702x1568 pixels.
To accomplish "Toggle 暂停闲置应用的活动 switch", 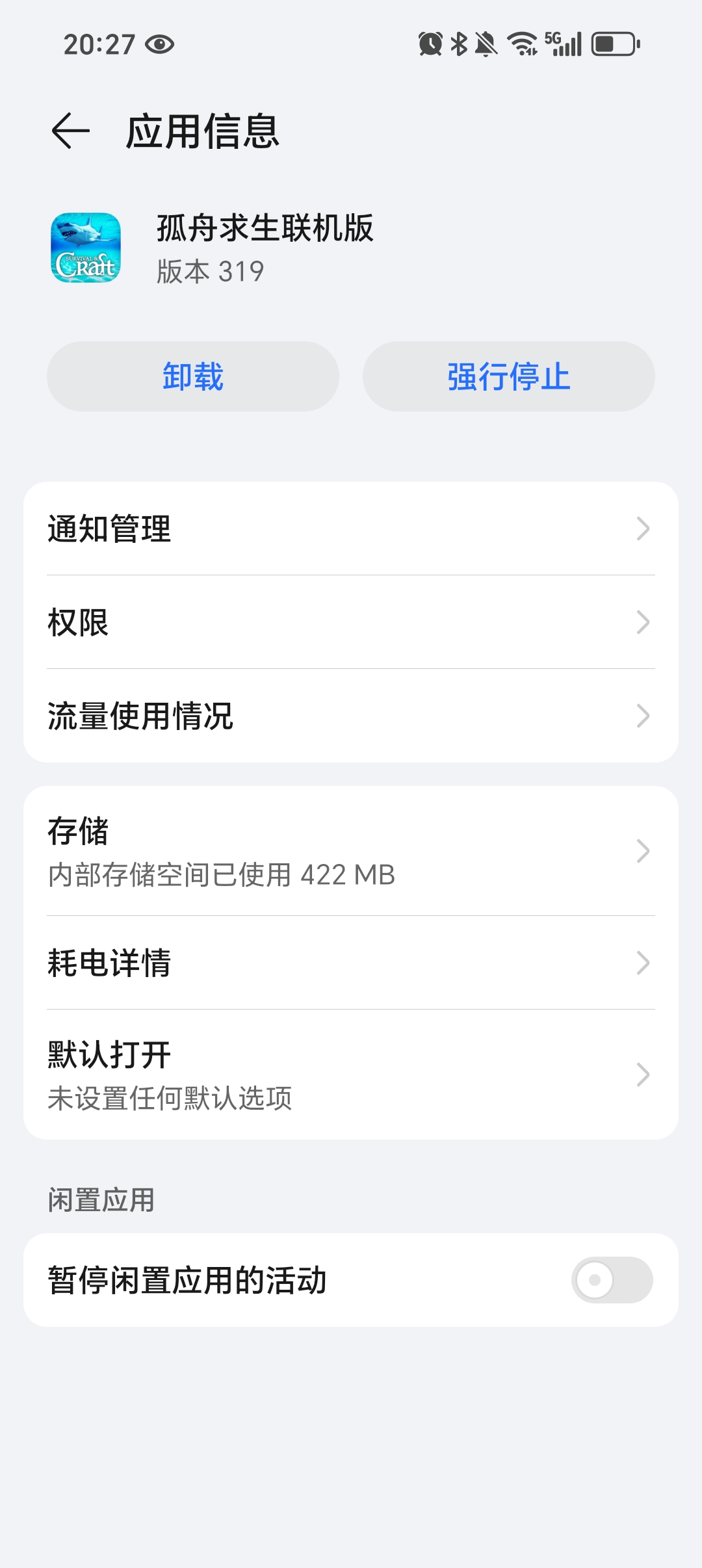I will pyautogui.click(x=612, y=1280).
